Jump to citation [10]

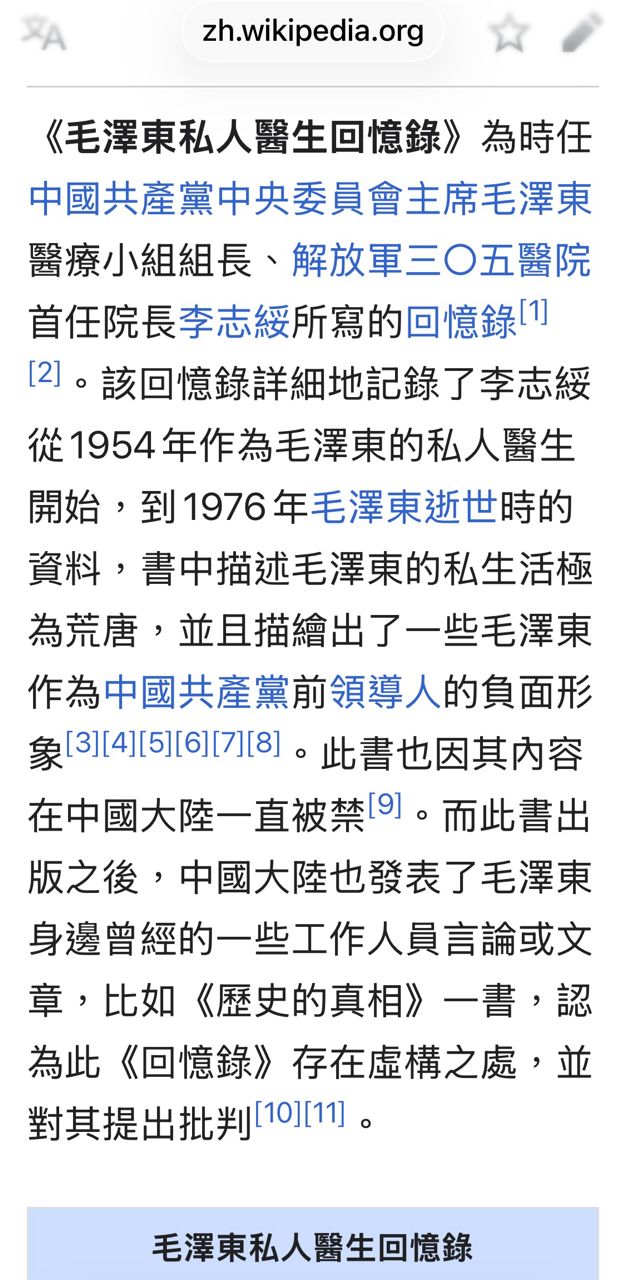(x=277, y=1113)
